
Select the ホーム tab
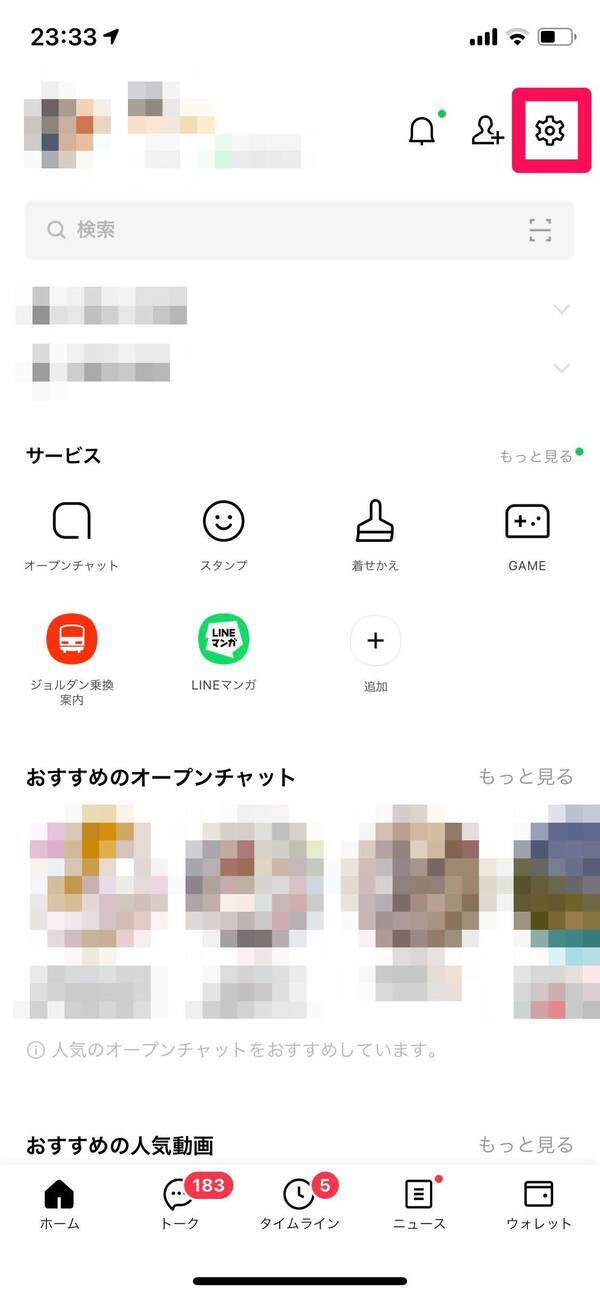point(60,1203)
